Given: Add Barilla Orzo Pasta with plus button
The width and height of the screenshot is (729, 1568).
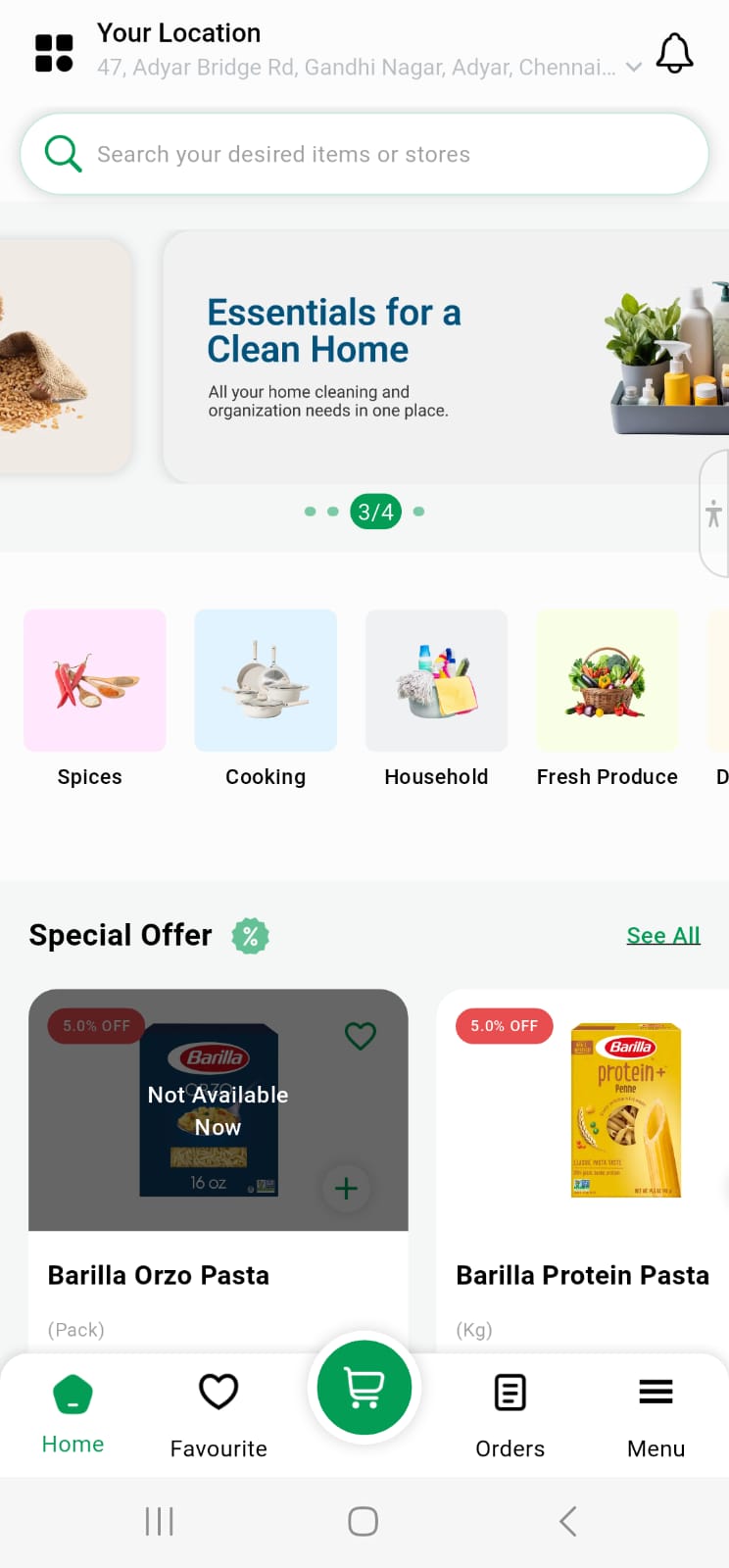Looking at the screenshot, I should tap(346, 1189).
